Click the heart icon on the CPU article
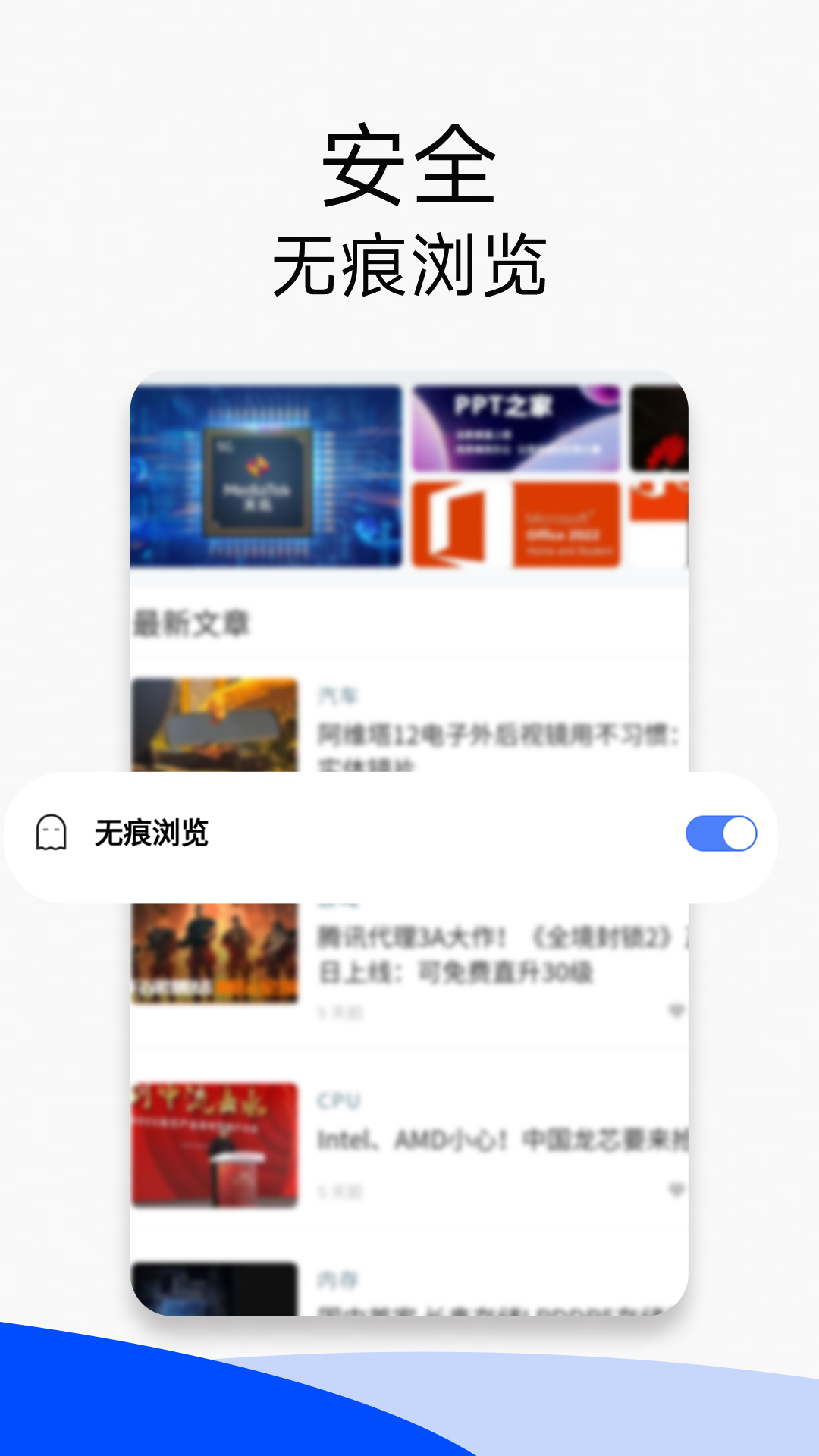 677,1190
